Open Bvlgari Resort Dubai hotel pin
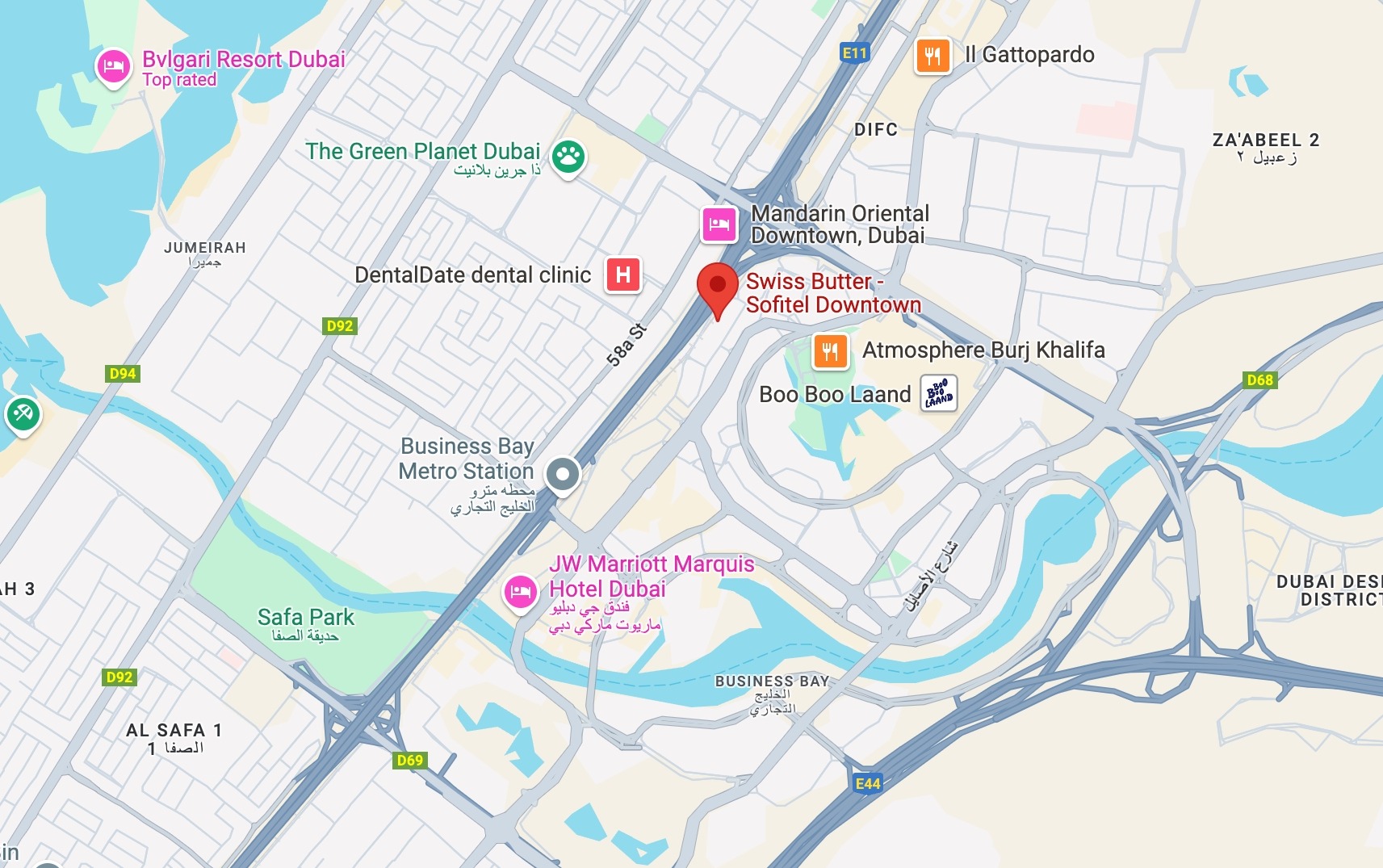This screenshot has width=1383, height=868. click(114, 66)
